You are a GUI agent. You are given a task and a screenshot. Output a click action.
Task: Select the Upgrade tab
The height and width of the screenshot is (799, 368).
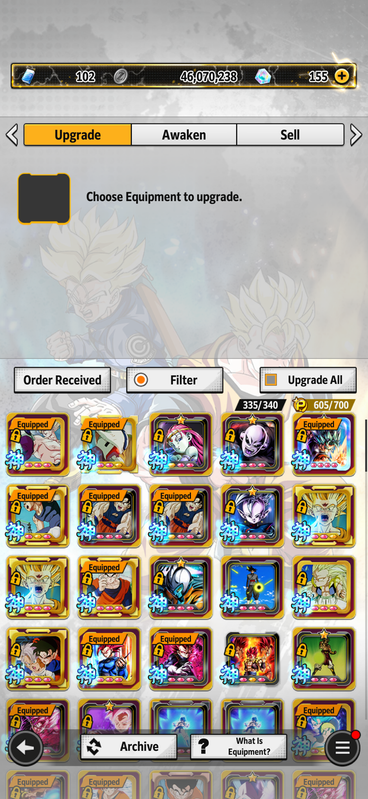77,135
